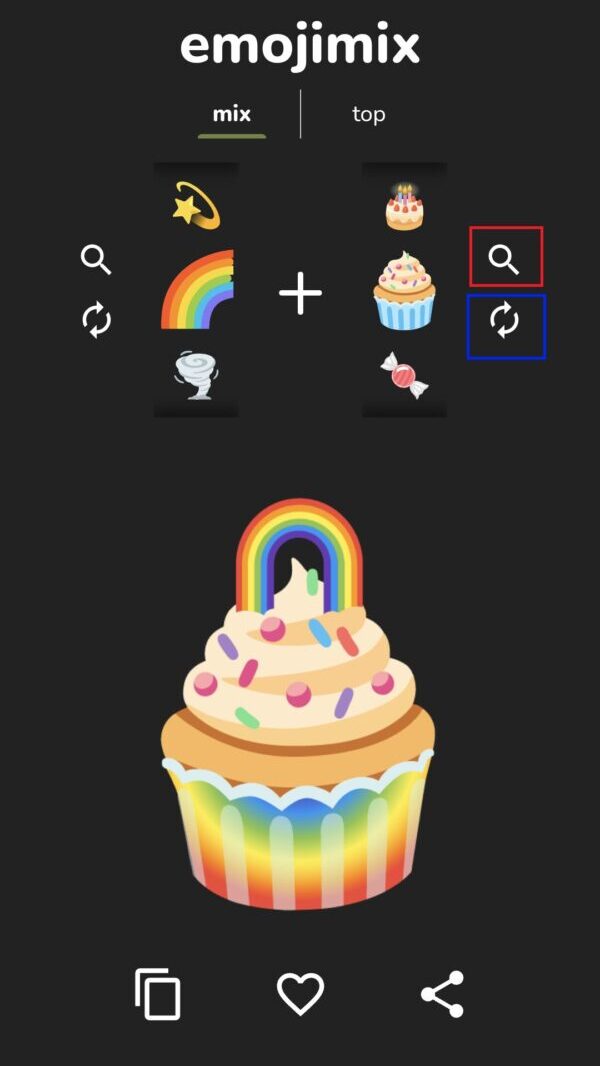Favorite this emoji mix with heart
The image size is (600, 1066).
[300, 994]
